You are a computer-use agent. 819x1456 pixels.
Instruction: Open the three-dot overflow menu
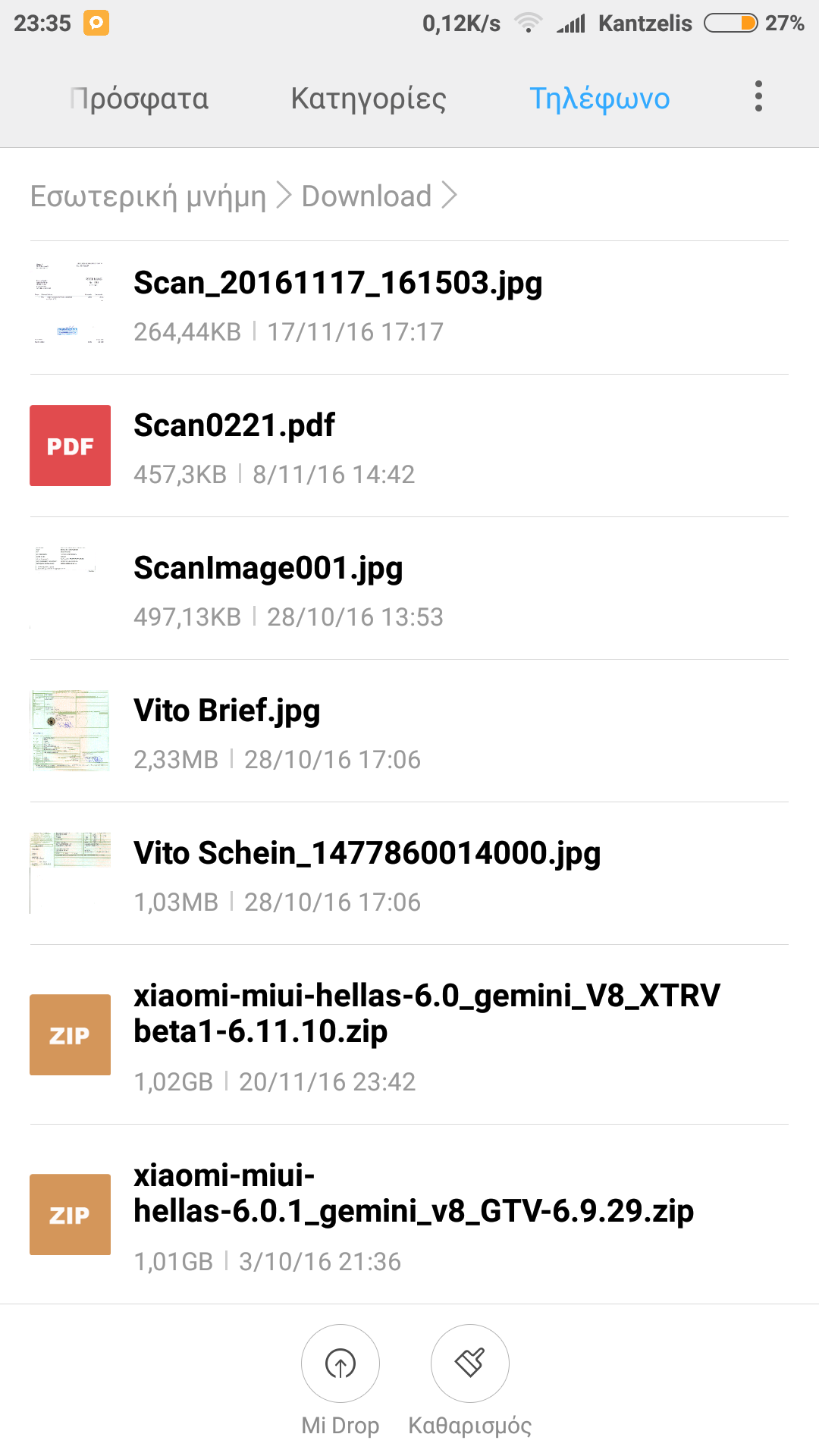(758, 97)
